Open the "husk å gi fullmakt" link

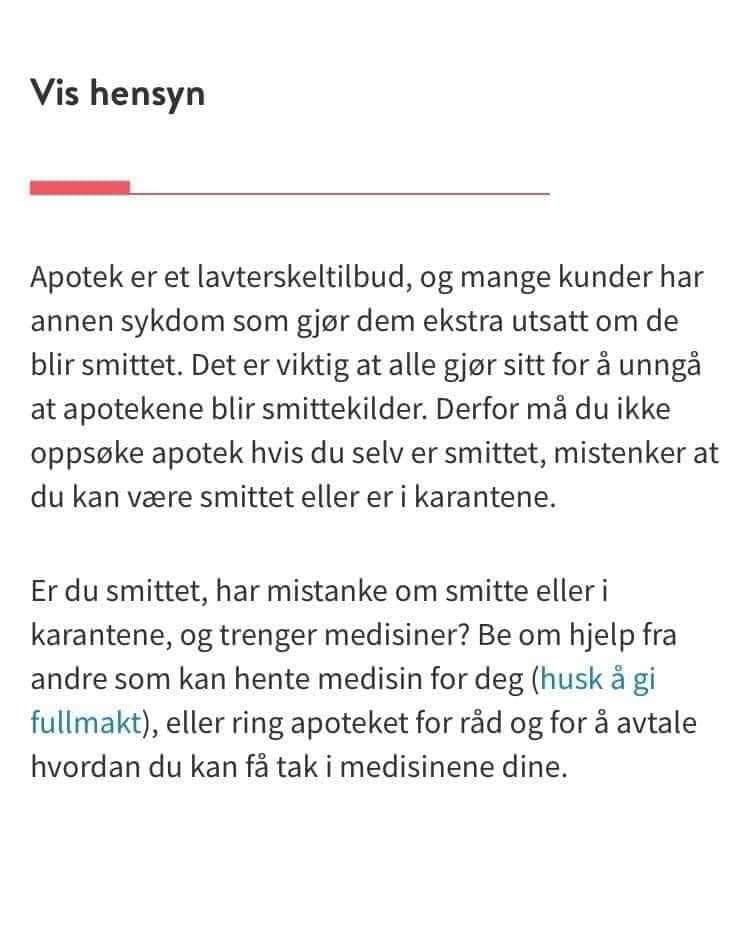point(597,679)
